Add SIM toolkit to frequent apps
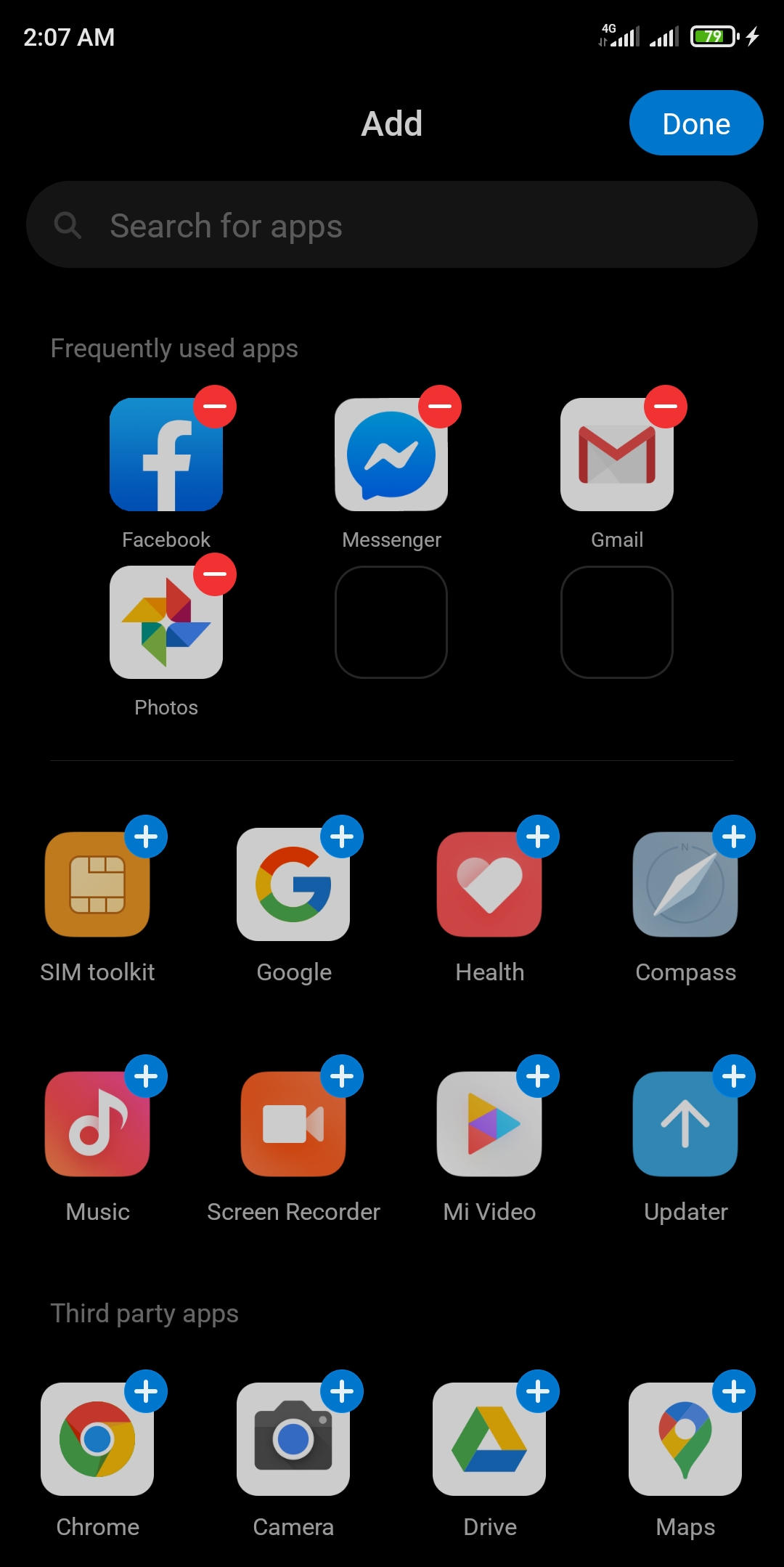784x1567 pixels. [146, 837]
